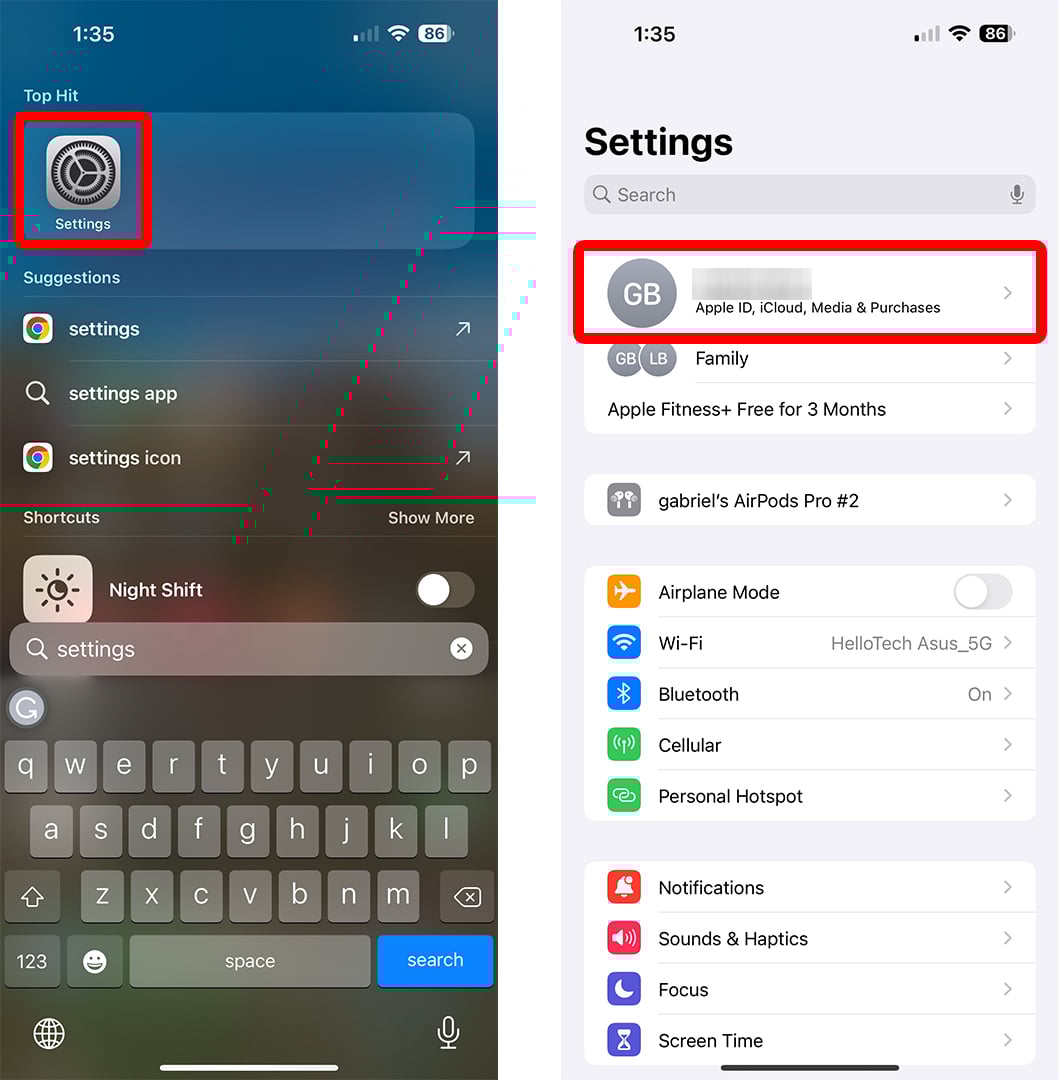Viewport: 1059px width, 1080px height.
Task: Select the 'settings app' search suggestion
Action: (x=123, y=394)
